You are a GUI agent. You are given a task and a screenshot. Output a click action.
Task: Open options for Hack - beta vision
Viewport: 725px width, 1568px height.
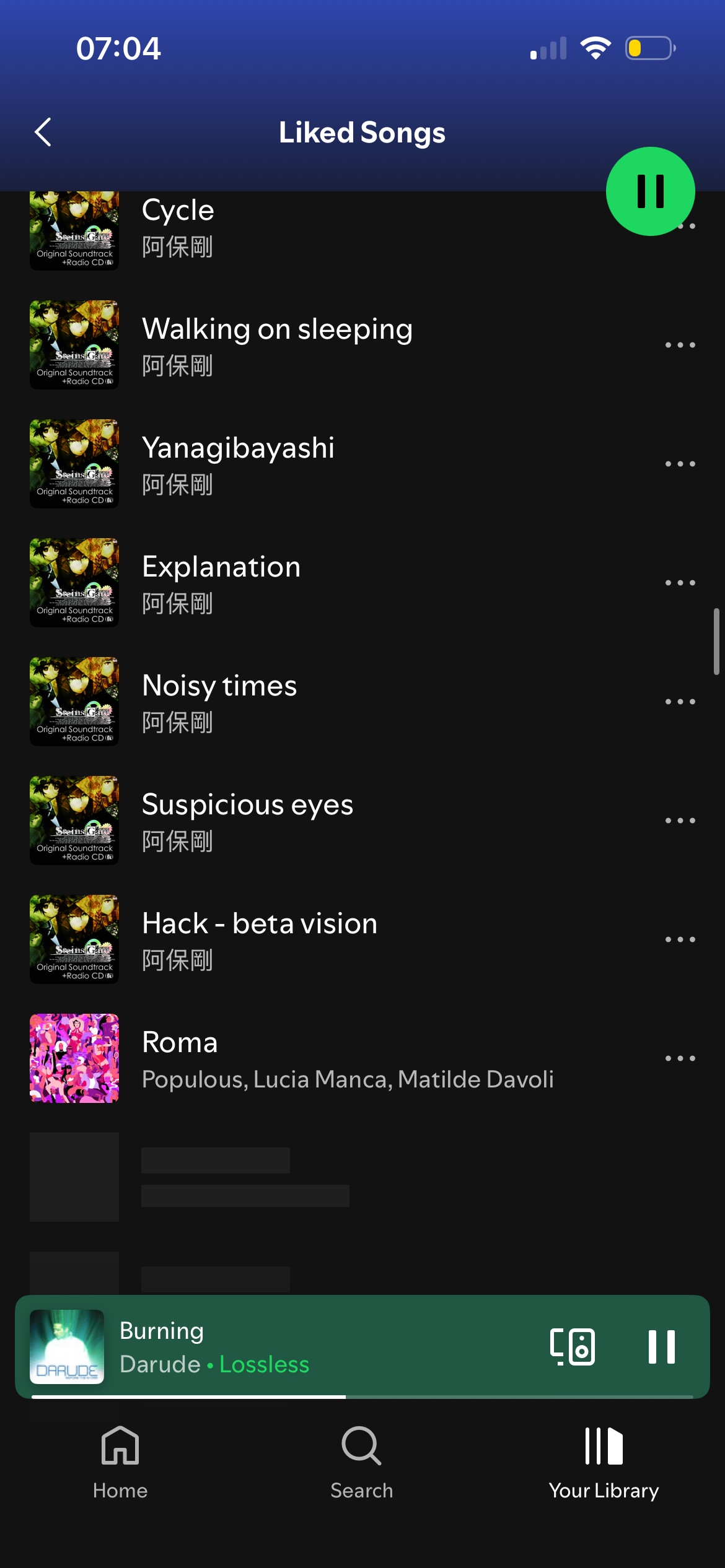point(680,939)
